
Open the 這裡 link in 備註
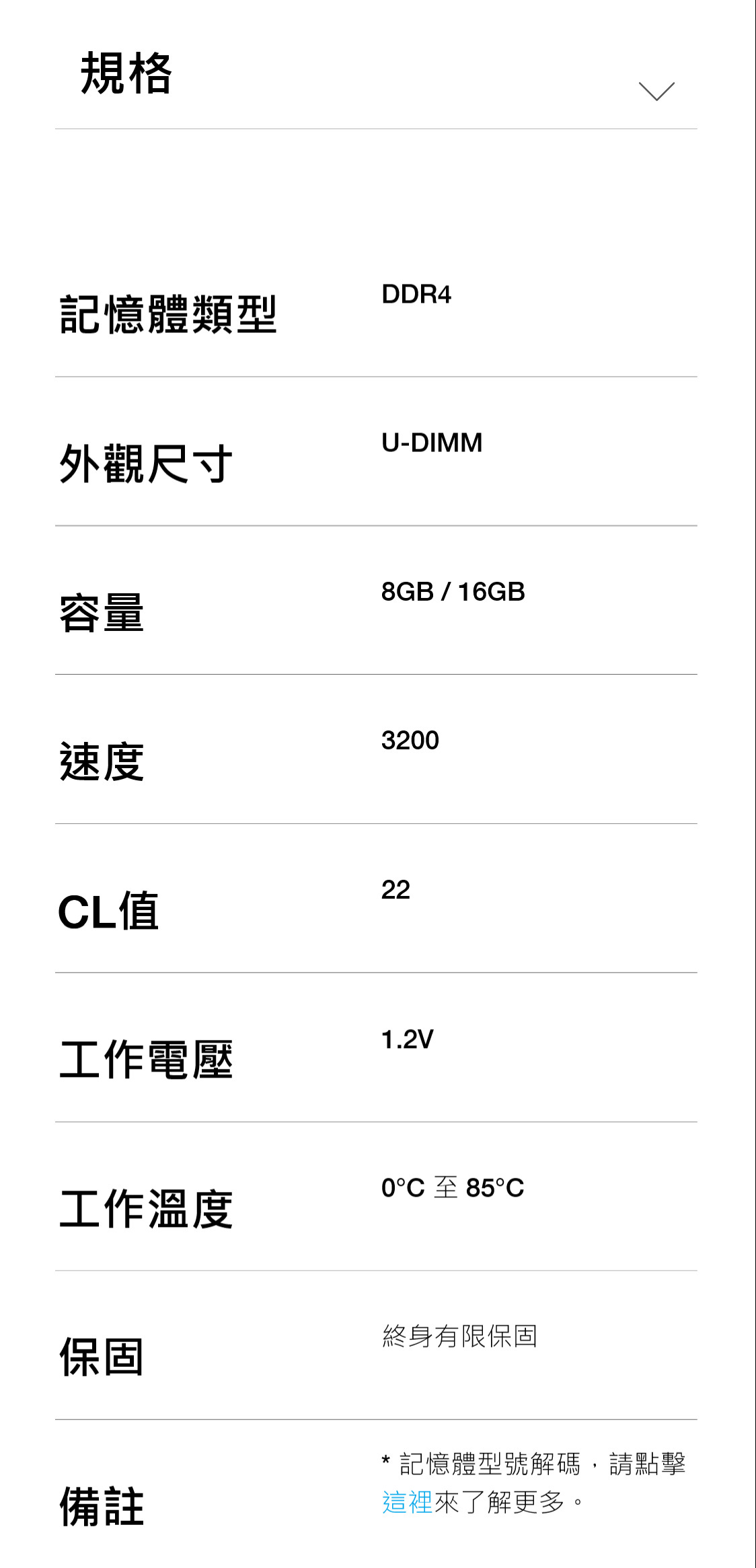click(407, 1502)
